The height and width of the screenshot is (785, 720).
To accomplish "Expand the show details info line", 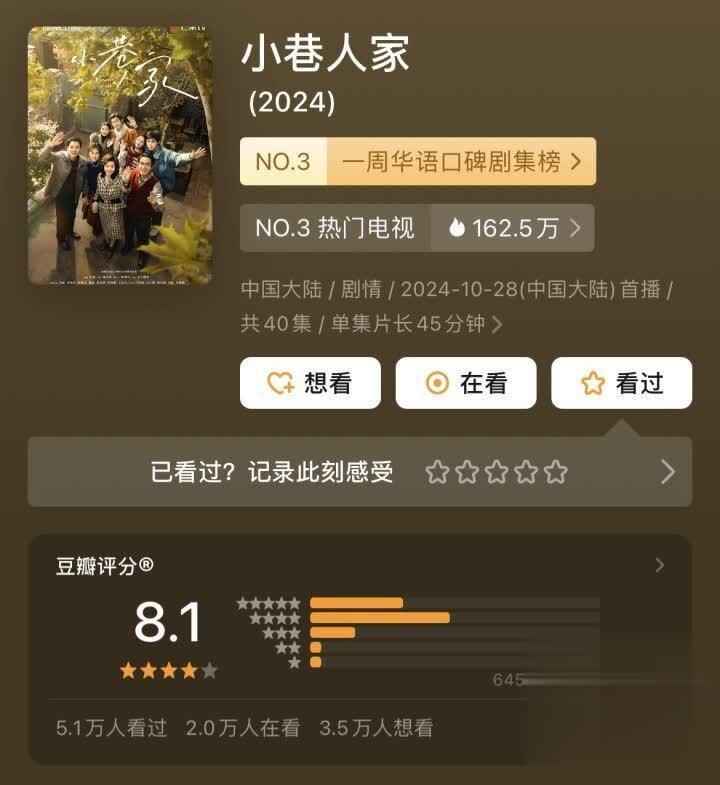I will tap(498, 324).
